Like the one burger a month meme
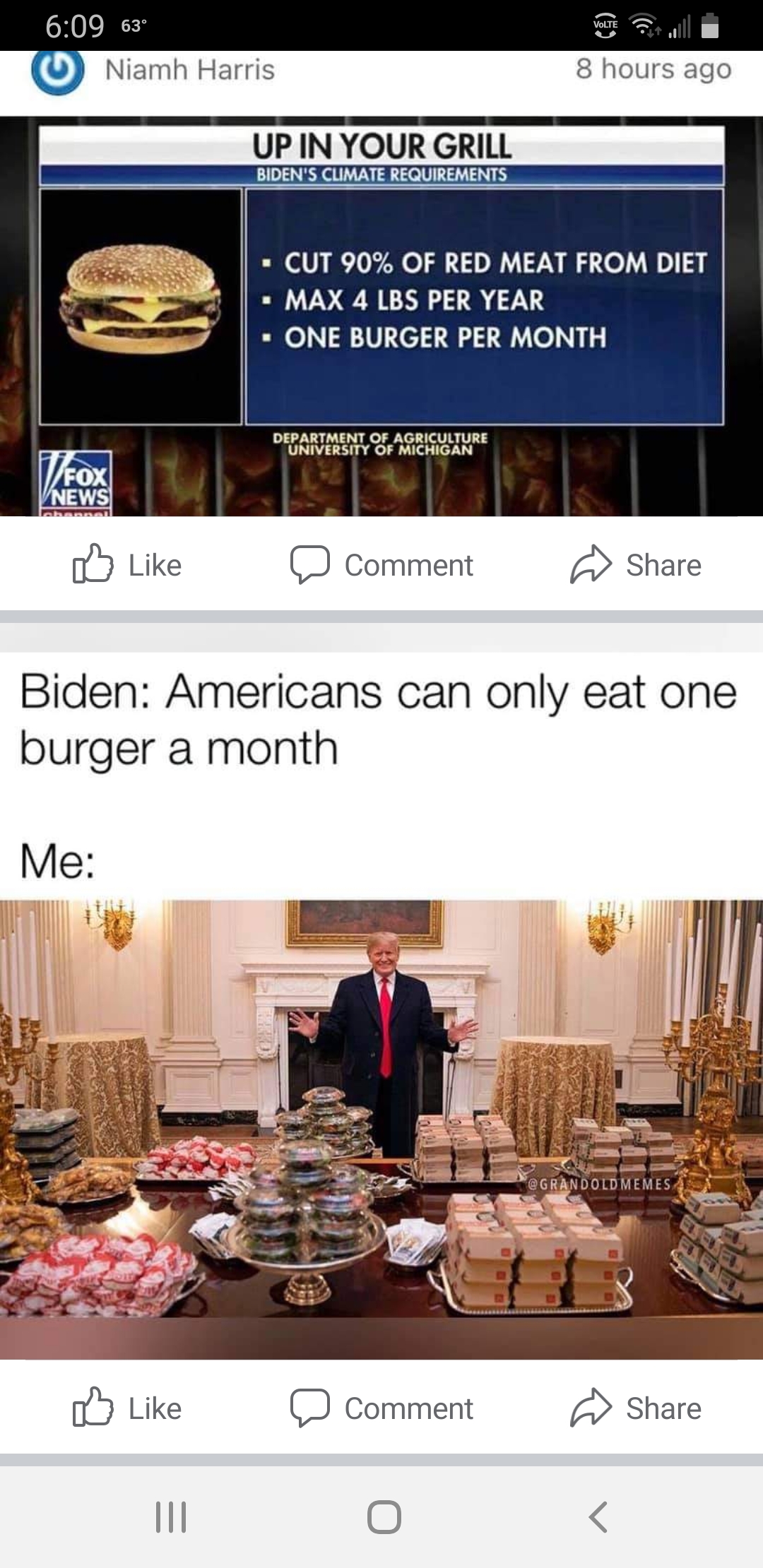 click(x=128, y=1408)
